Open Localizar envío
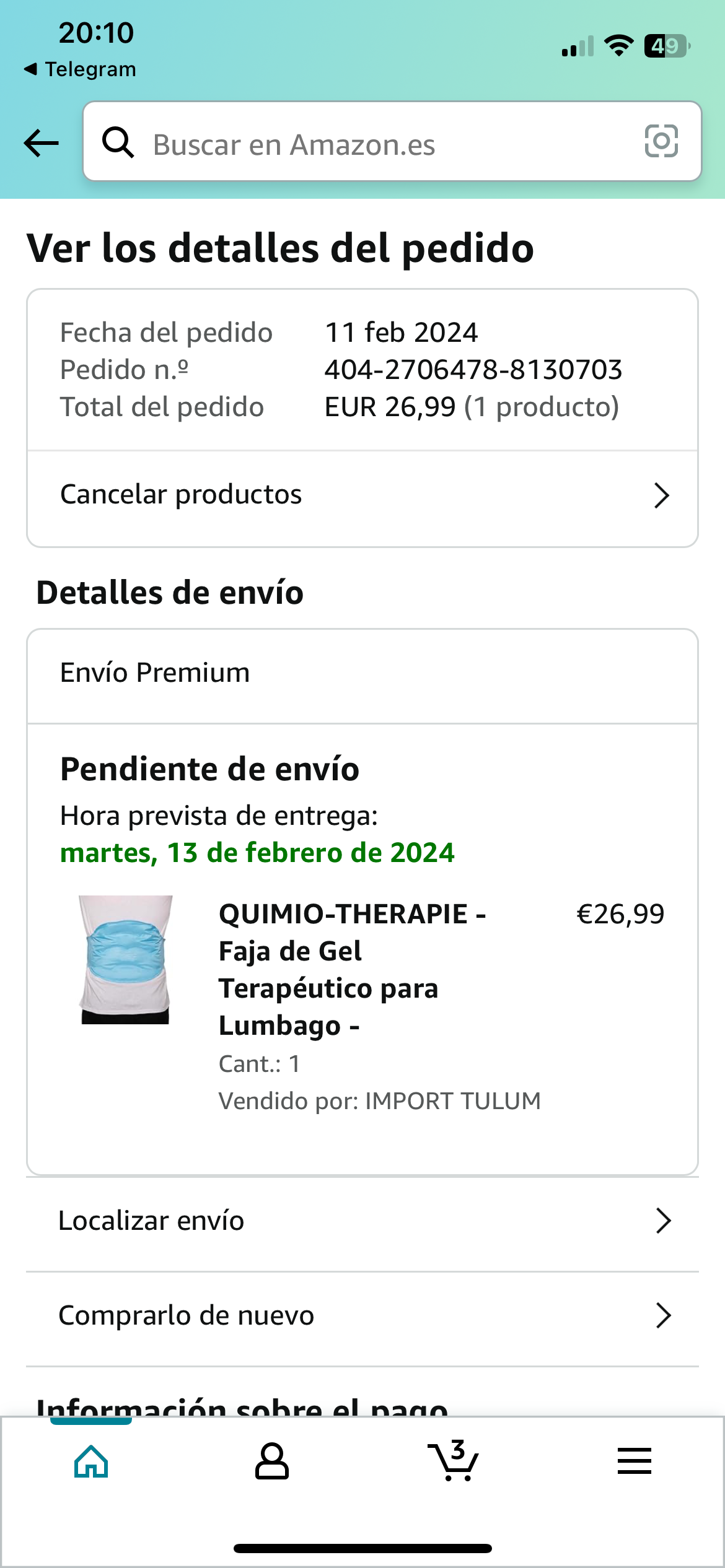The image size is (725, 1568). 362,1221
